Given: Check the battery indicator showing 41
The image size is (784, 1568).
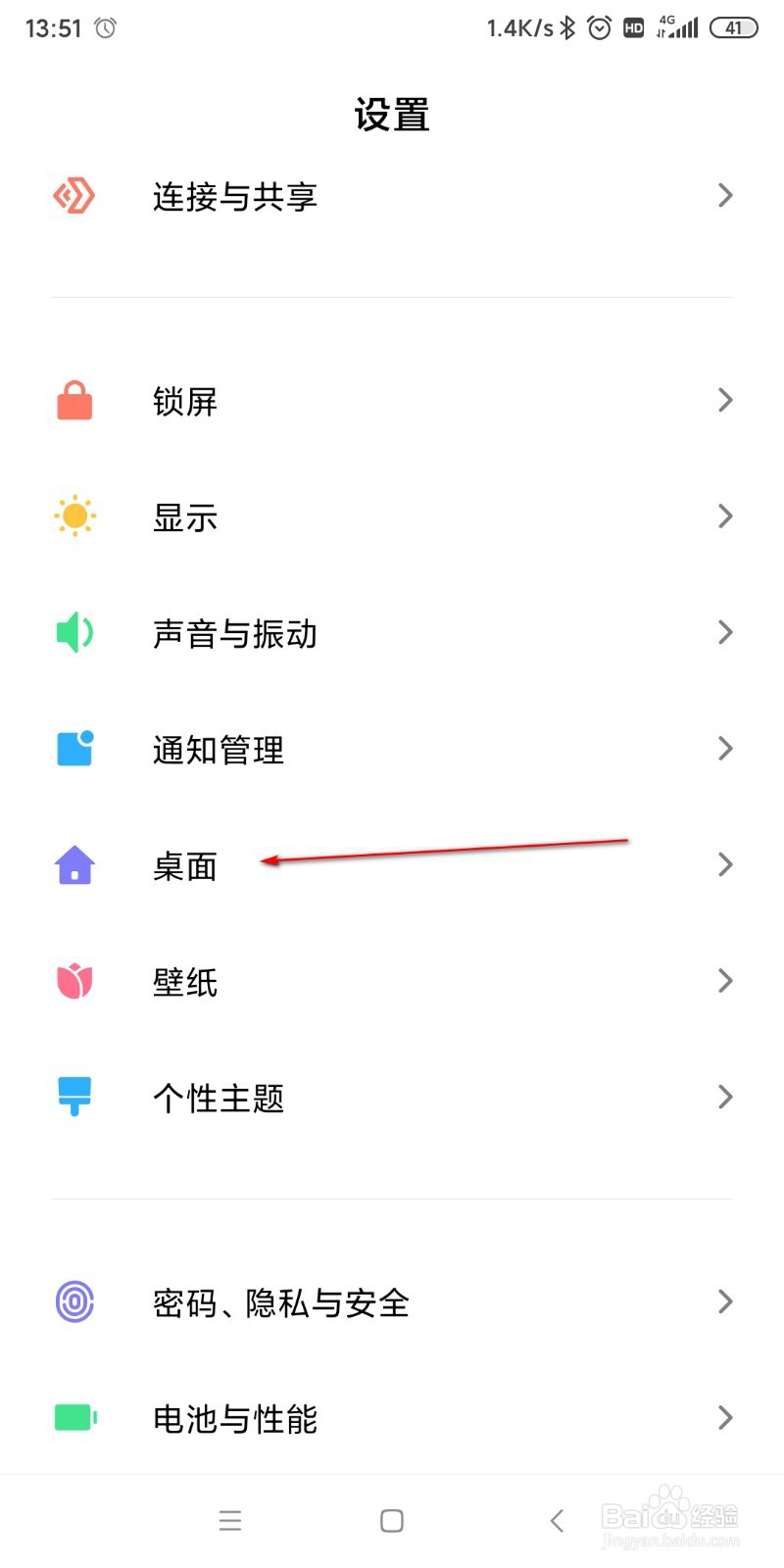Looking at the screenshot, I should click(733, 27).
